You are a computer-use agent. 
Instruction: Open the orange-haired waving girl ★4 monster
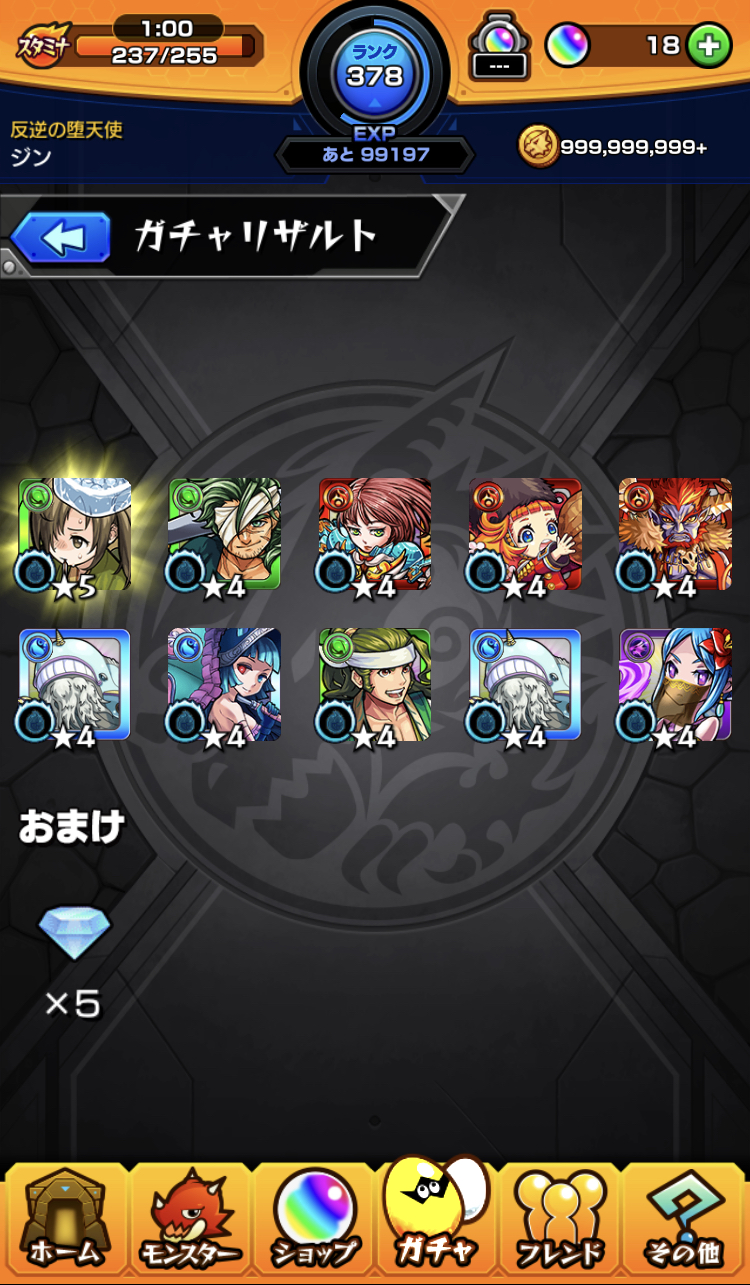[x=525, y=535]
